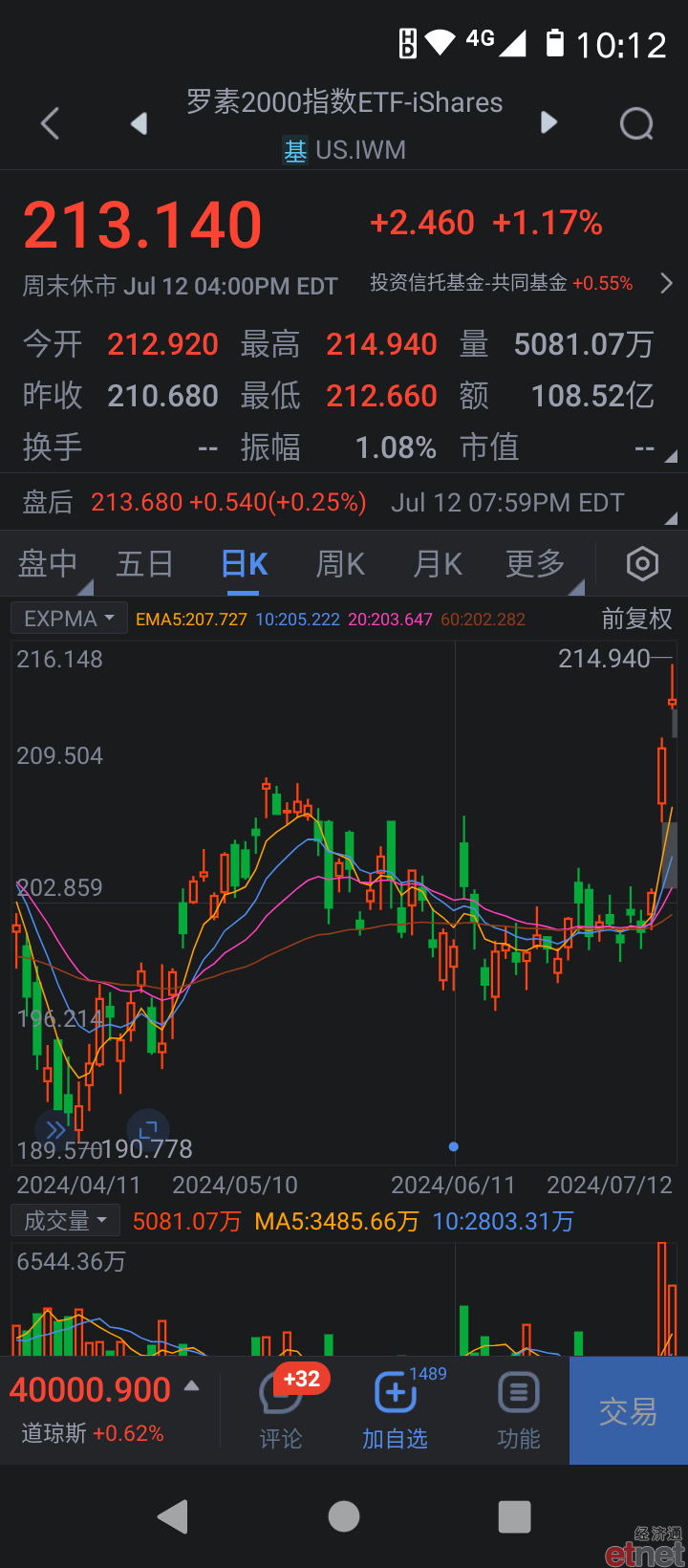Expand the 道琼斯 index bar

[105, 1410]
